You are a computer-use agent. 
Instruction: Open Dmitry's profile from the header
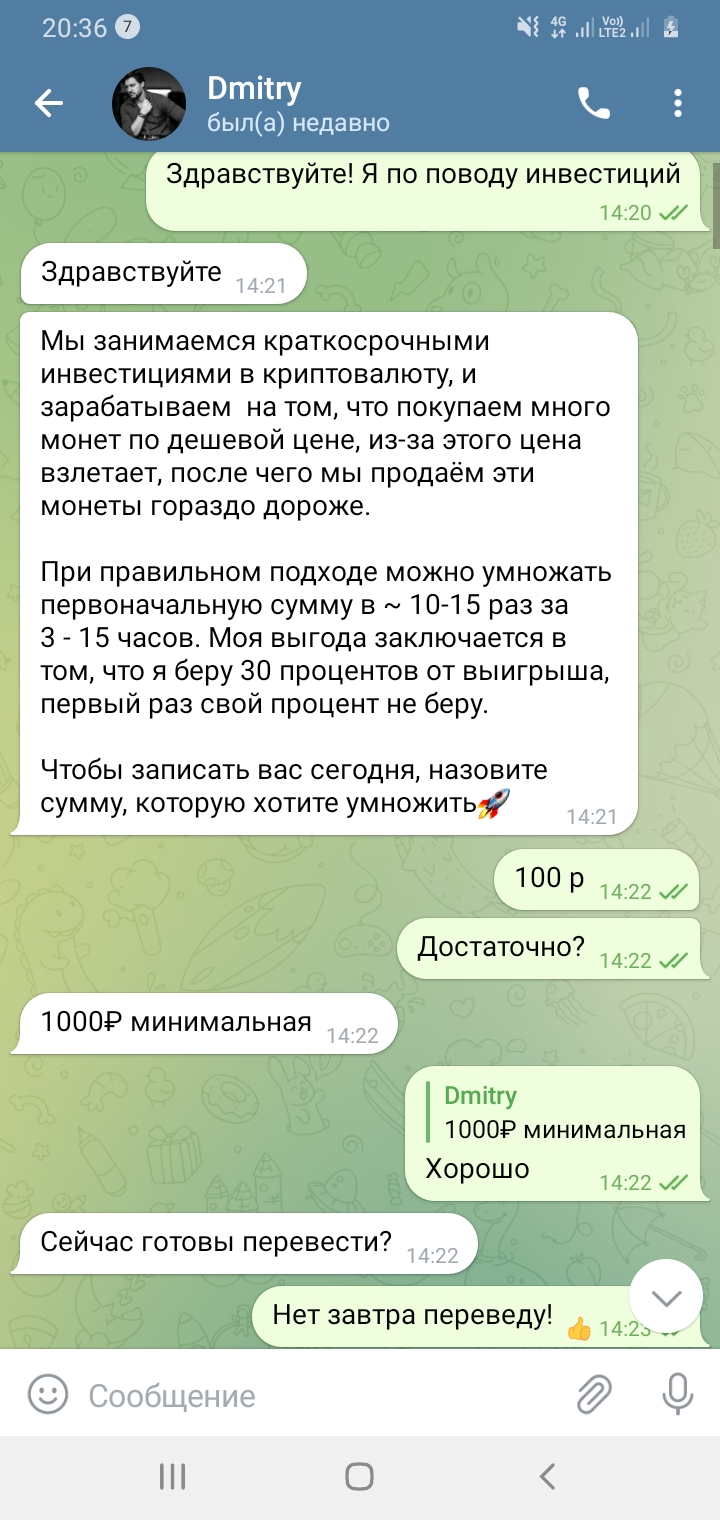tap(253, 104)
